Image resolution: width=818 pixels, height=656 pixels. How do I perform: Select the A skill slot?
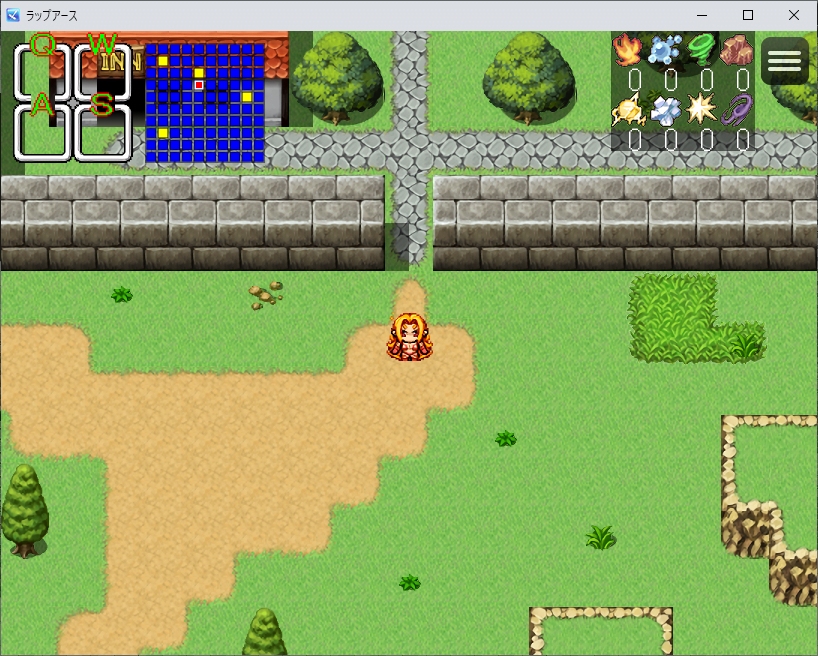tap(43, 131)
